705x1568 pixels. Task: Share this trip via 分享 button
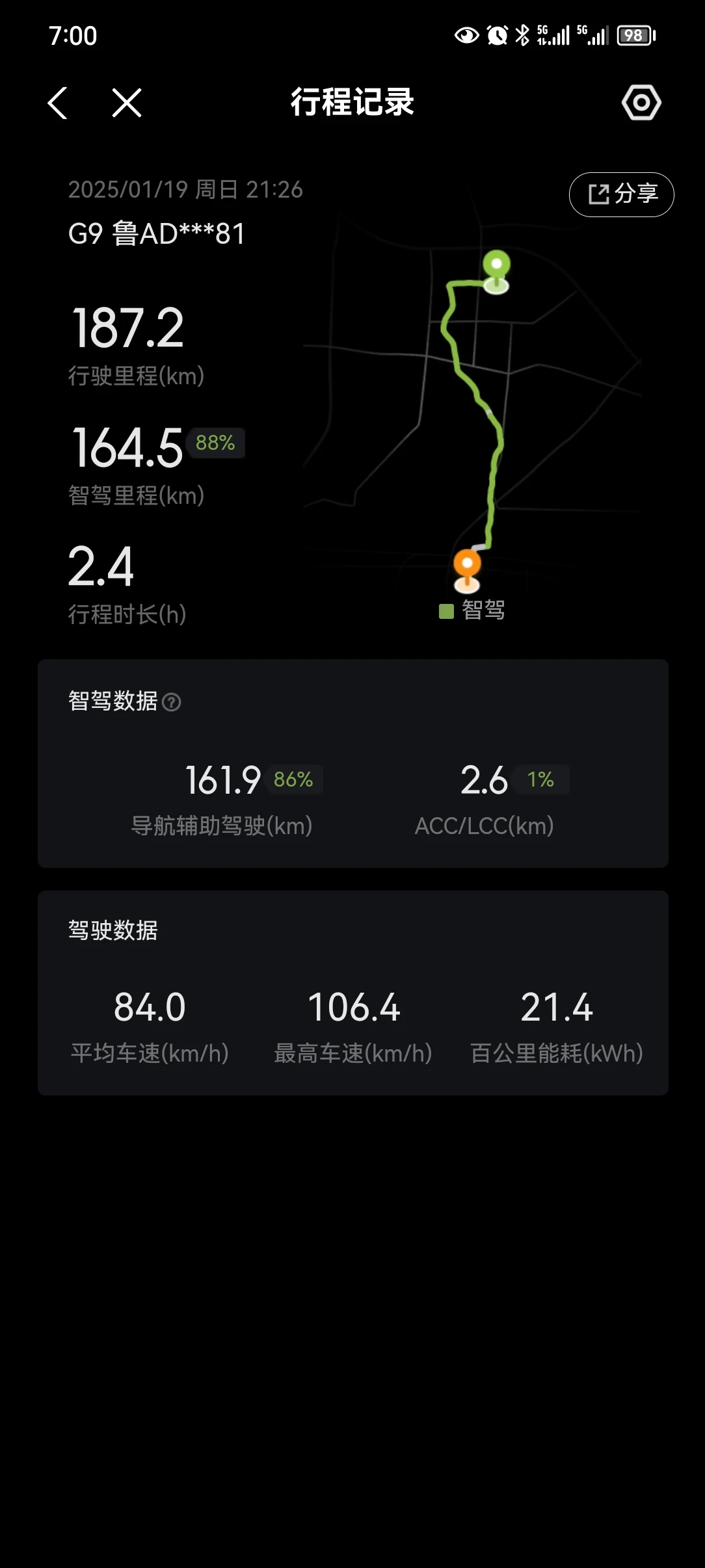click(x=621, y=194)
